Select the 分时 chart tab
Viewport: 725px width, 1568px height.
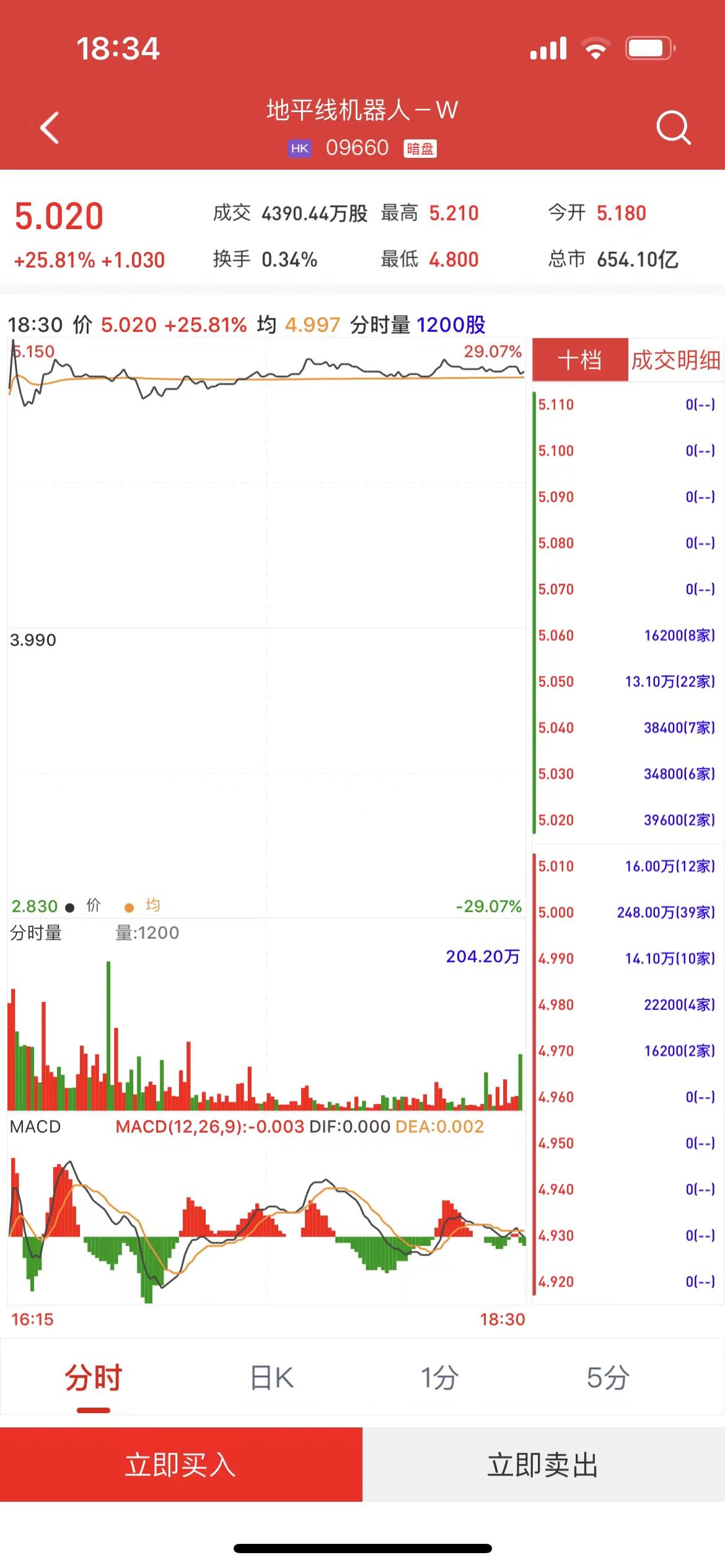pos(94,1378)
